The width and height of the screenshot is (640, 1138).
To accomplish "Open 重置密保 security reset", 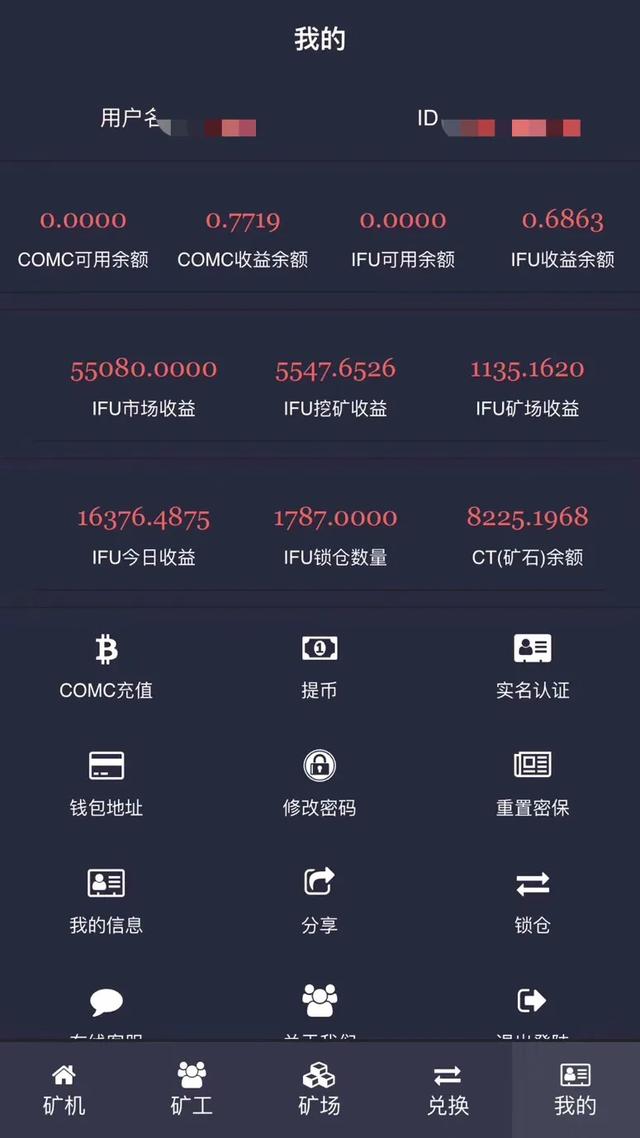I will pyautogui.click(x=532, y=784).
